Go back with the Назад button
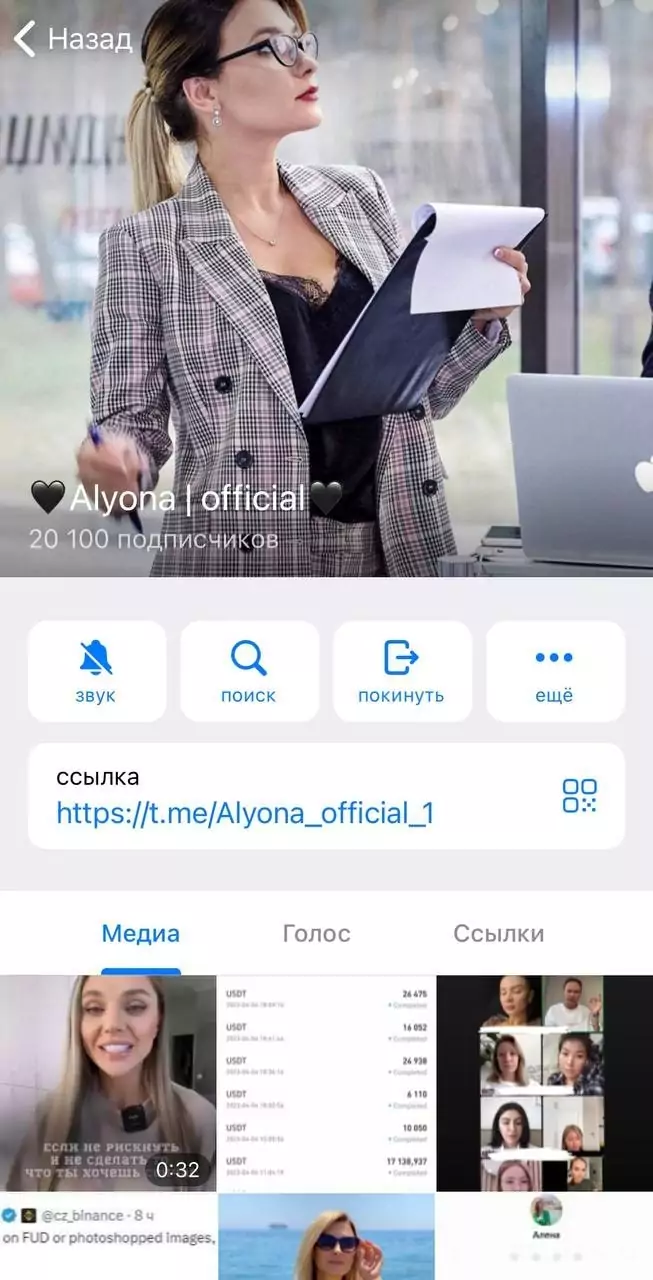 [x=74, y=39]
